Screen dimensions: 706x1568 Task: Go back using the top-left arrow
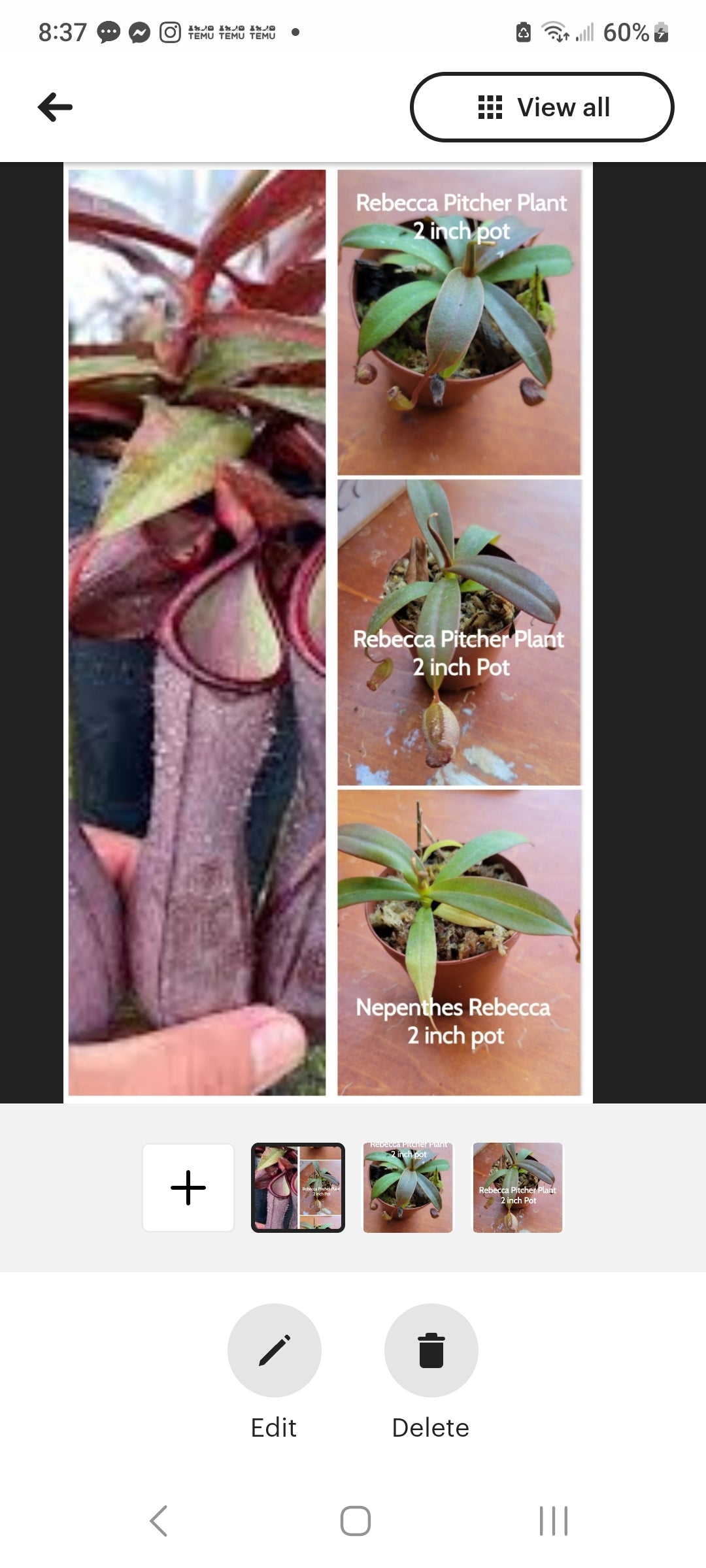(56, 107)
